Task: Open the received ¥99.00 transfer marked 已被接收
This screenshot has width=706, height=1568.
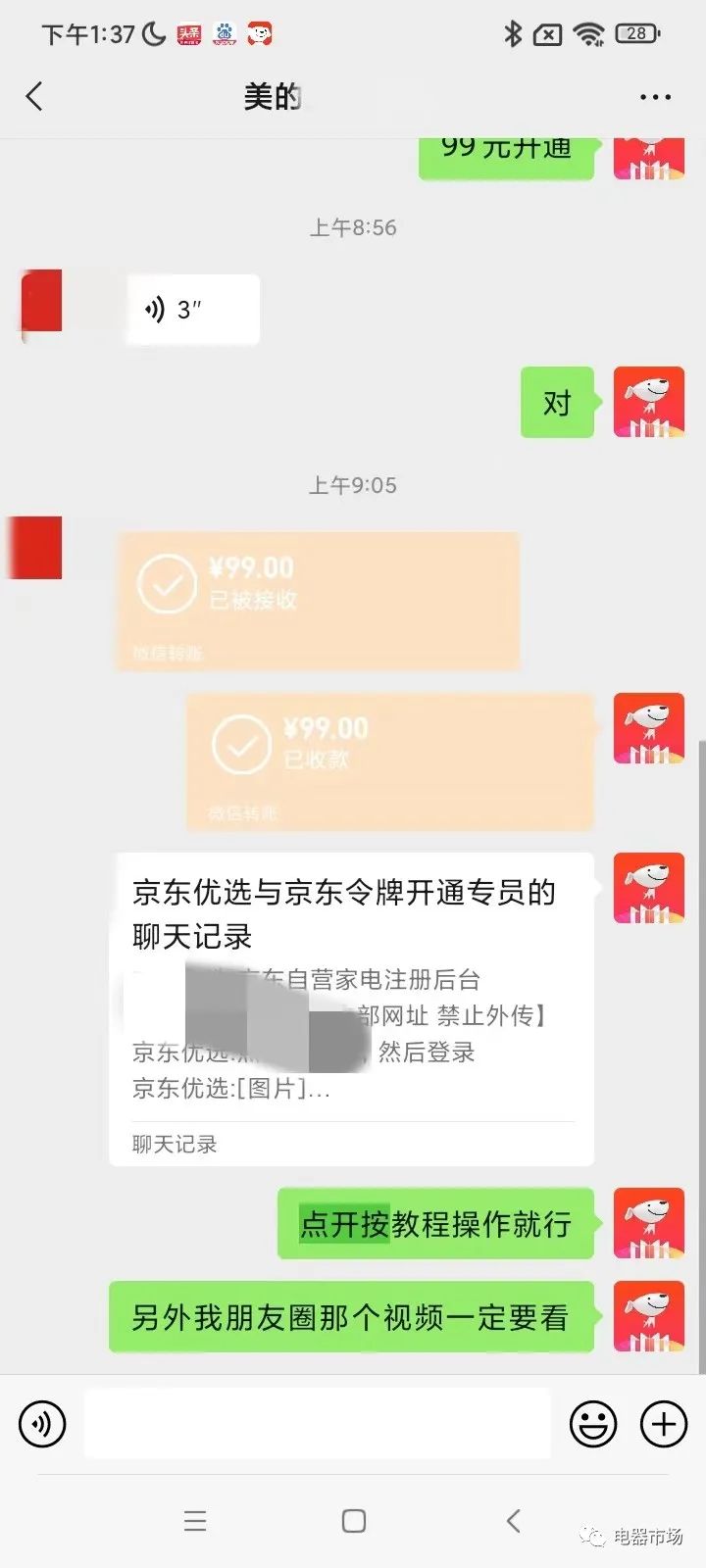Action: point(317,601)
